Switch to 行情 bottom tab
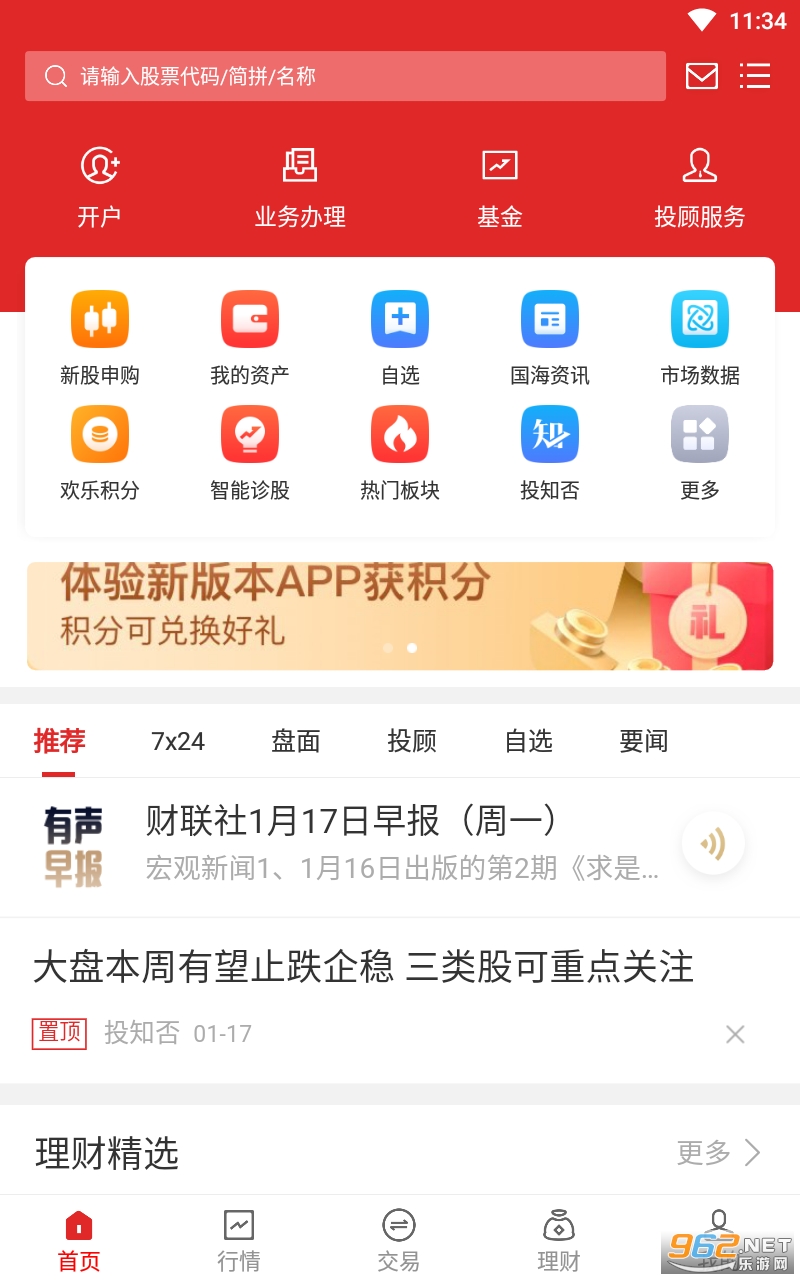This screenshot has width=800, height=1280. (x=239, y=1240)
